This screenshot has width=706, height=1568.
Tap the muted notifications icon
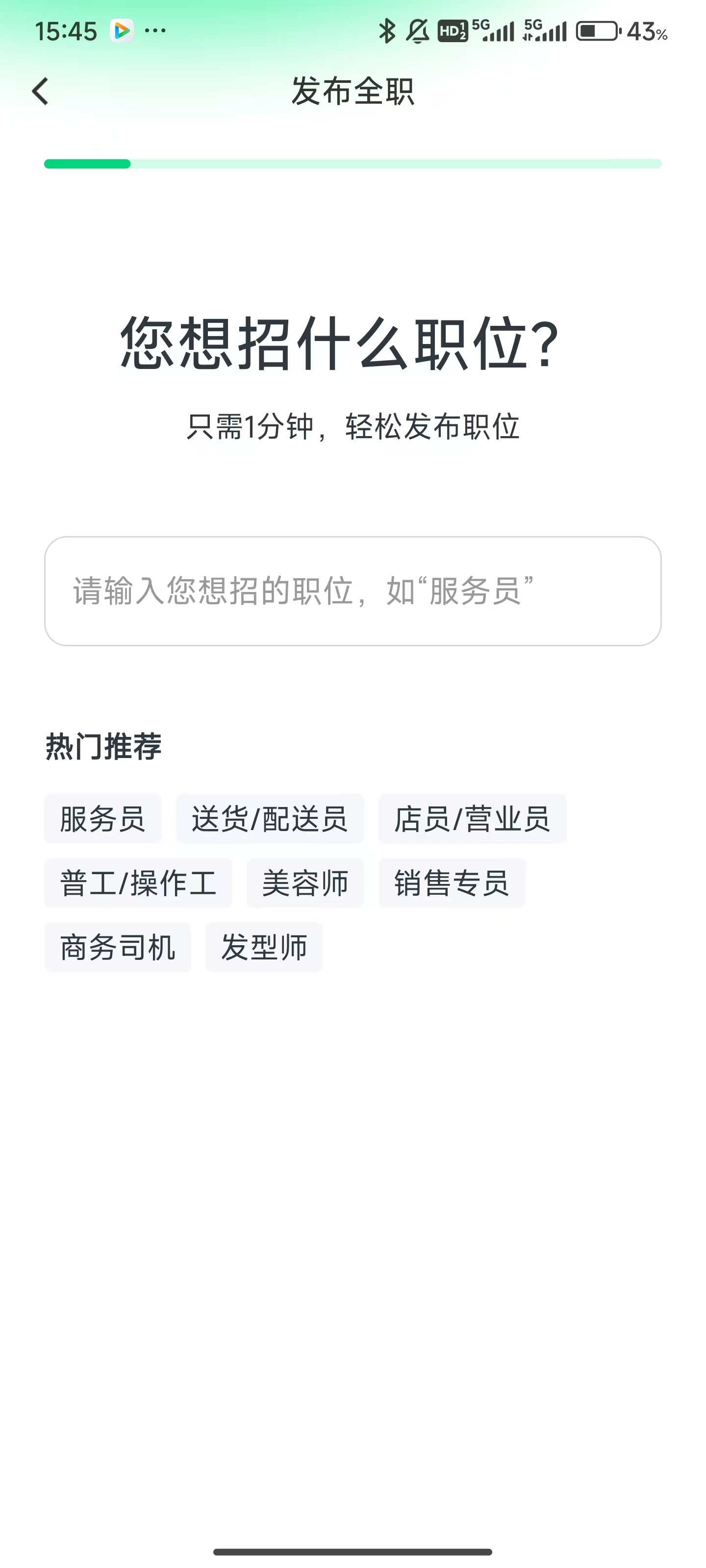417,29
